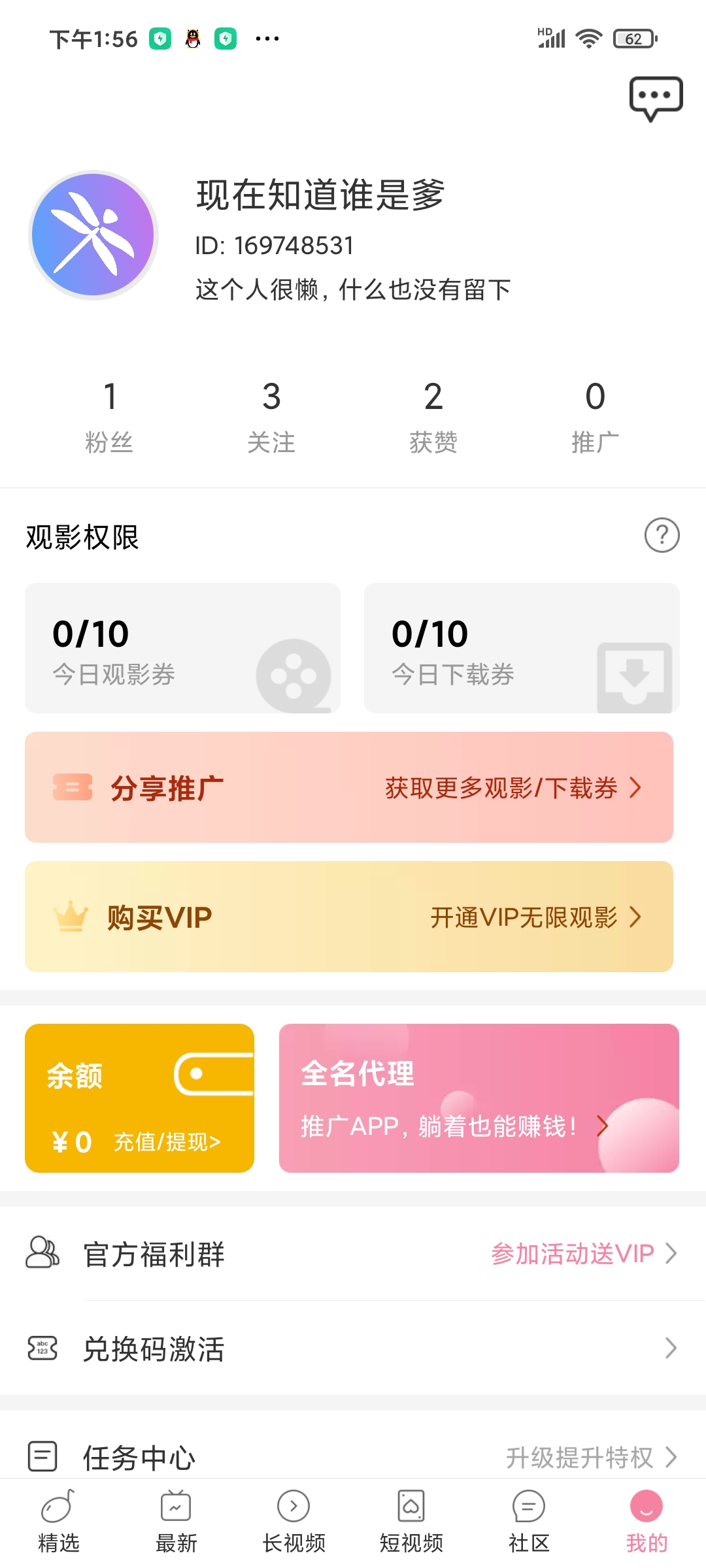Open the 分享推广 banner

[349, 787]
